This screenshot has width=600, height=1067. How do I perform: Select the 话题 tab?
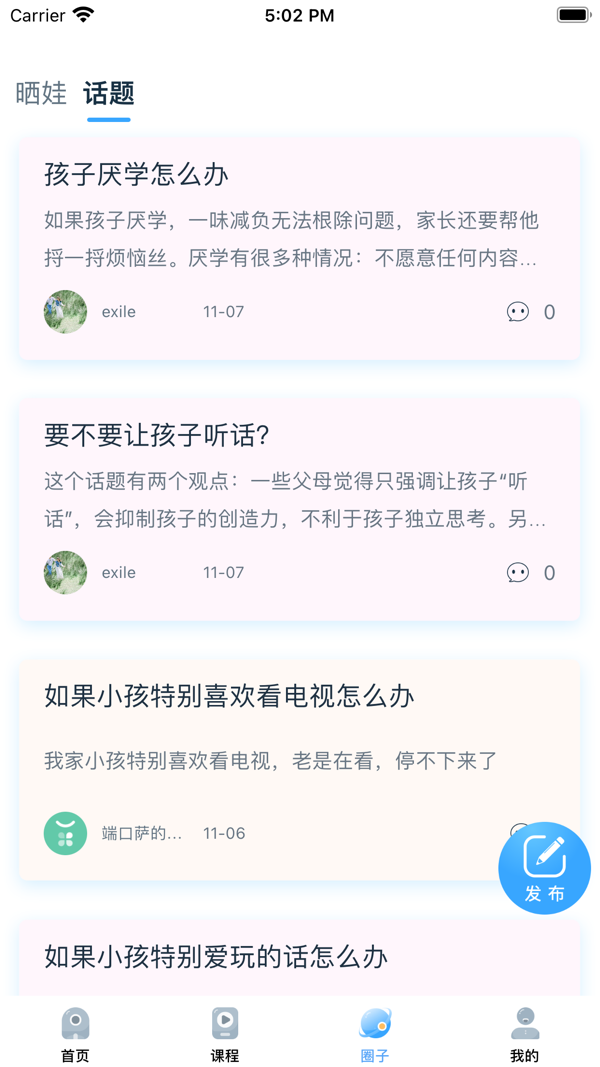click(x=109, y=94)
